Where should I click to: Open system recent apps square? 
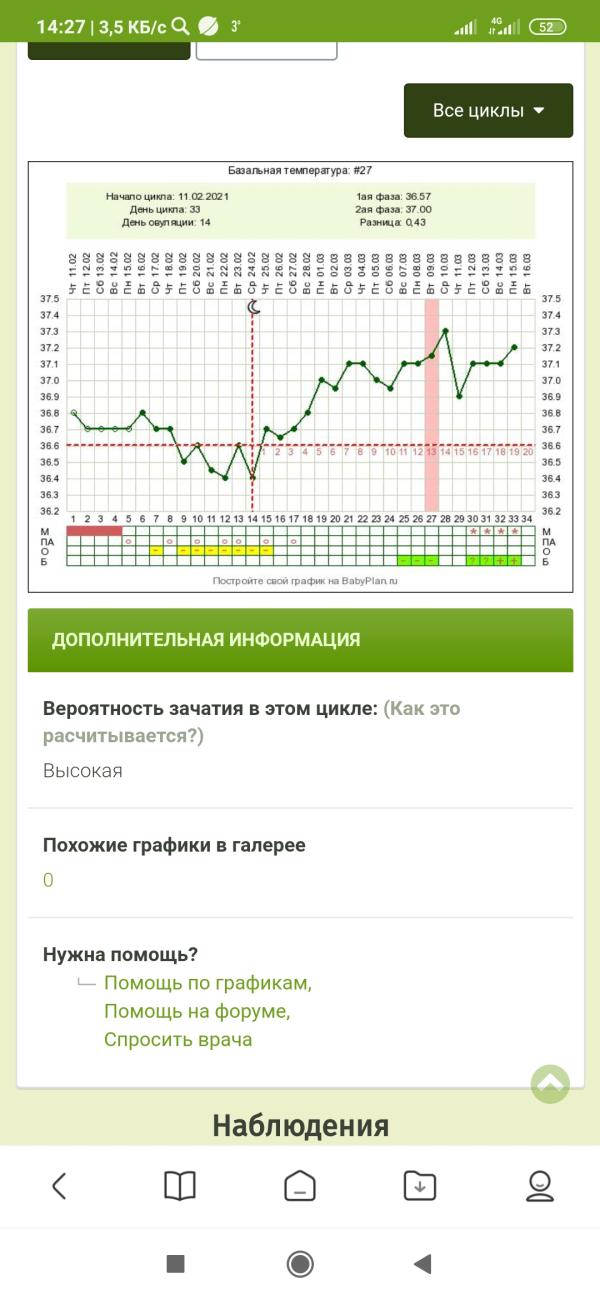176,1264
